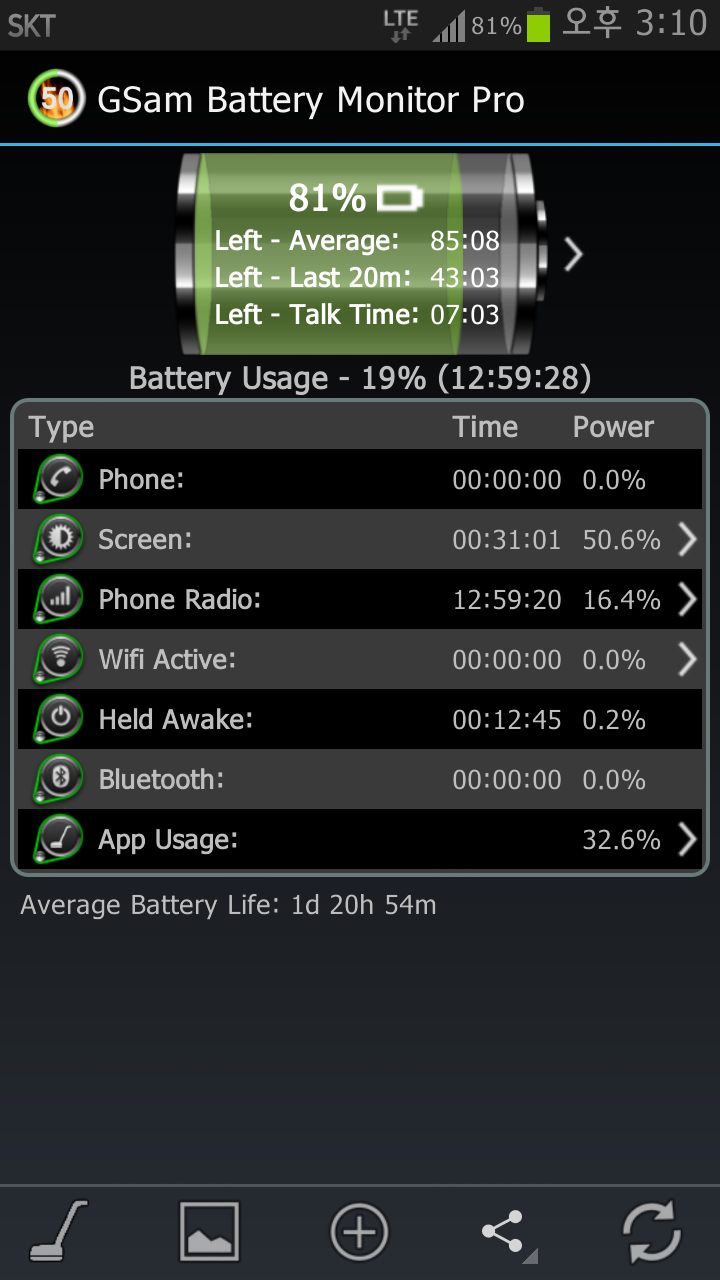Tap the plus circle icon

(359, 1231)
